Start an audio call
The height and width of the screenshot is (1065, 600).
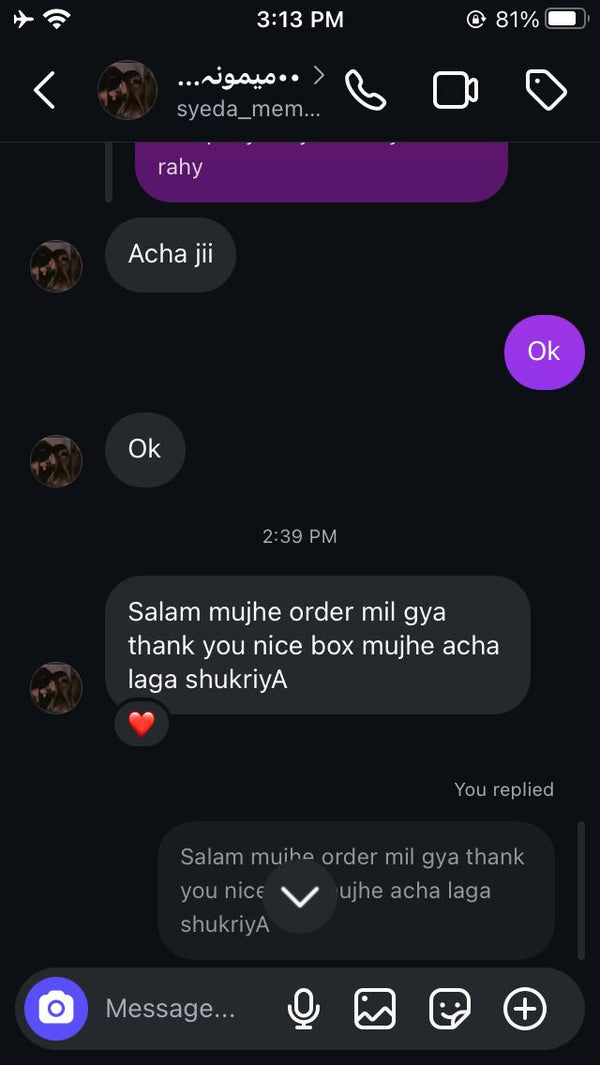click(365, 90)
